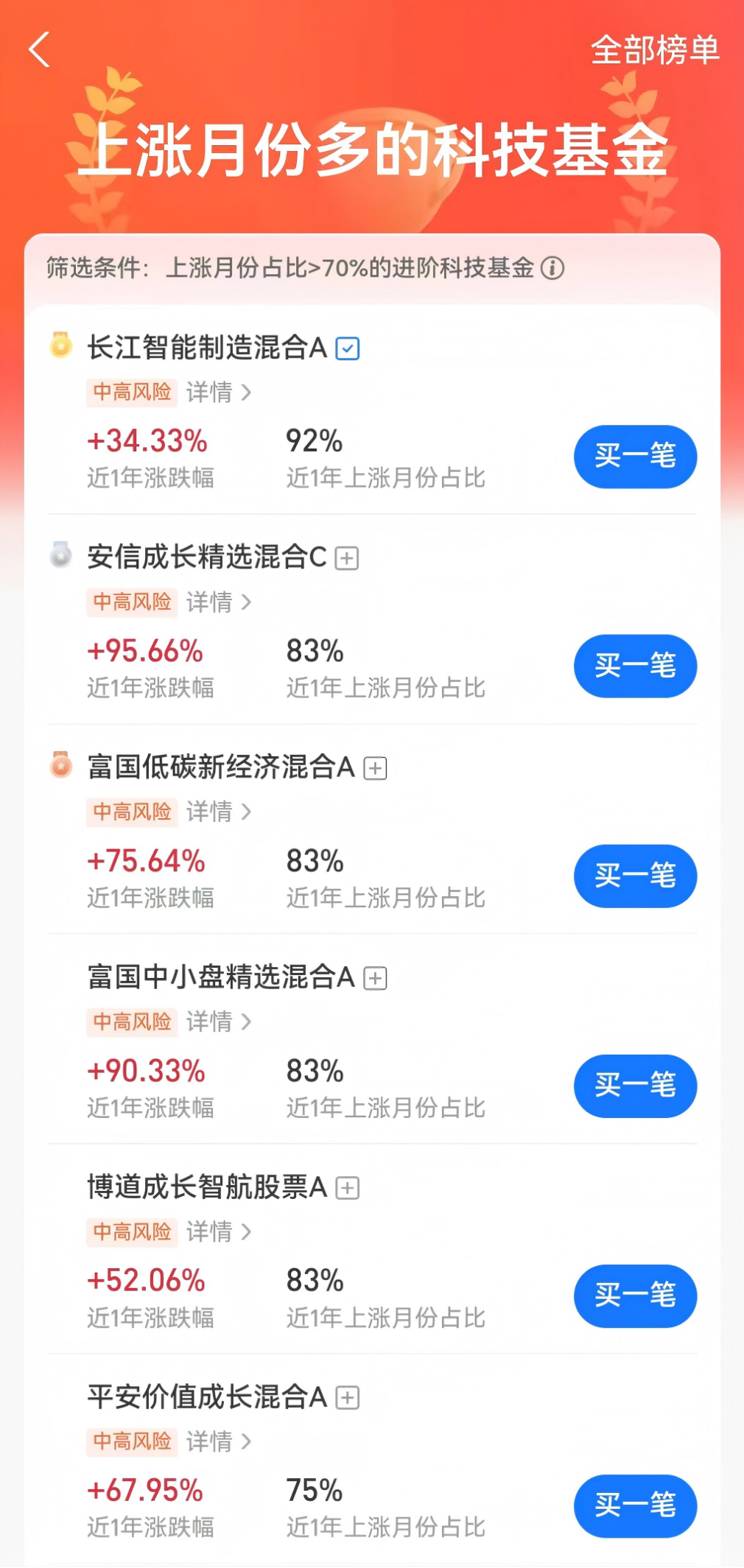The image size is (744, 1568).
Task: Buy 平安价值成长混合A with 买一笔
Action: [x=635, y=1505]
